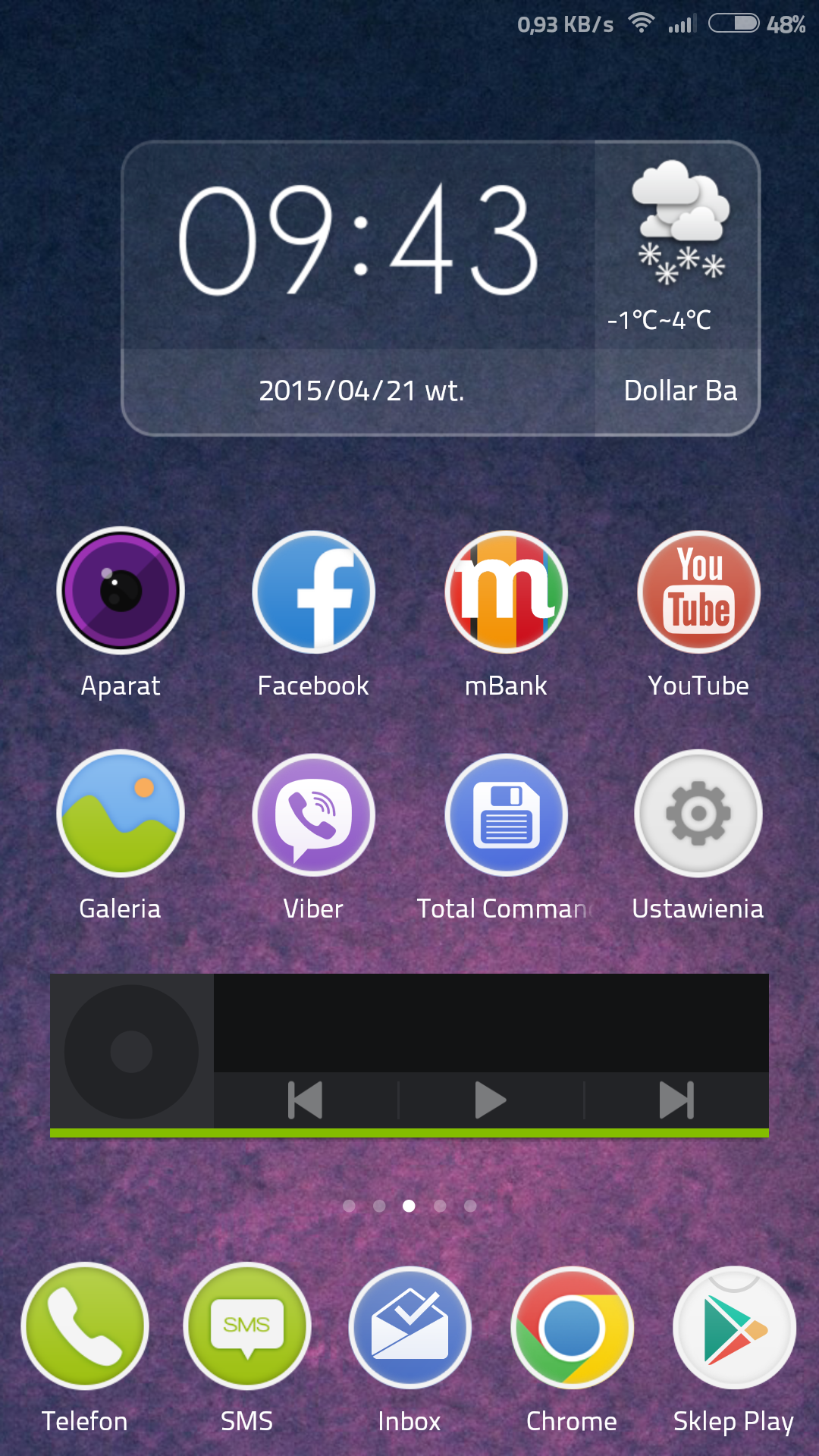The image size is (819, 1456).
Task: Open Ustawienia settings
Action: click(698, 814)
